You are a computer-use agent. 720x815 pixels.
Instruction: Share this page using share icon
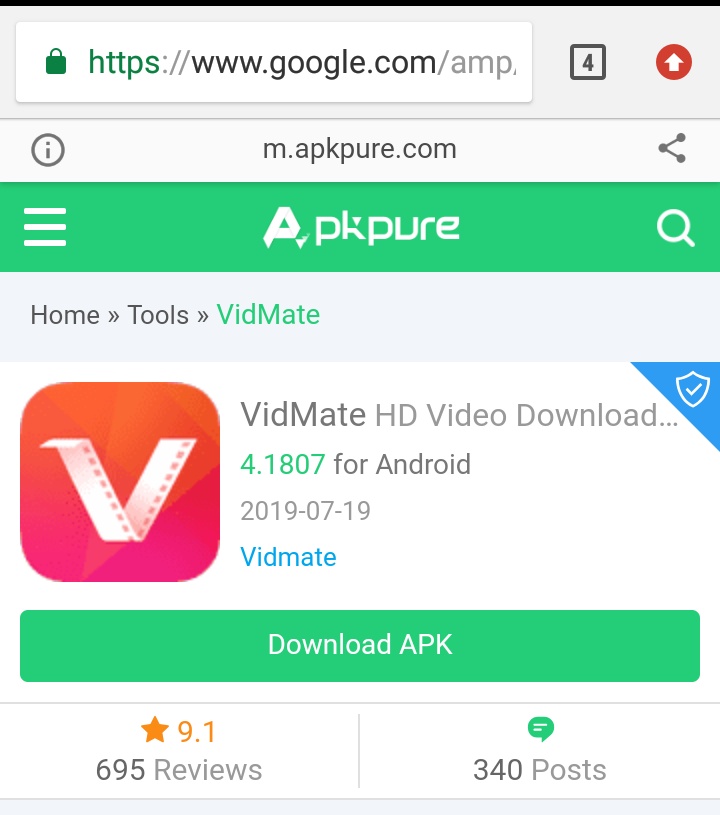(672, 149)
